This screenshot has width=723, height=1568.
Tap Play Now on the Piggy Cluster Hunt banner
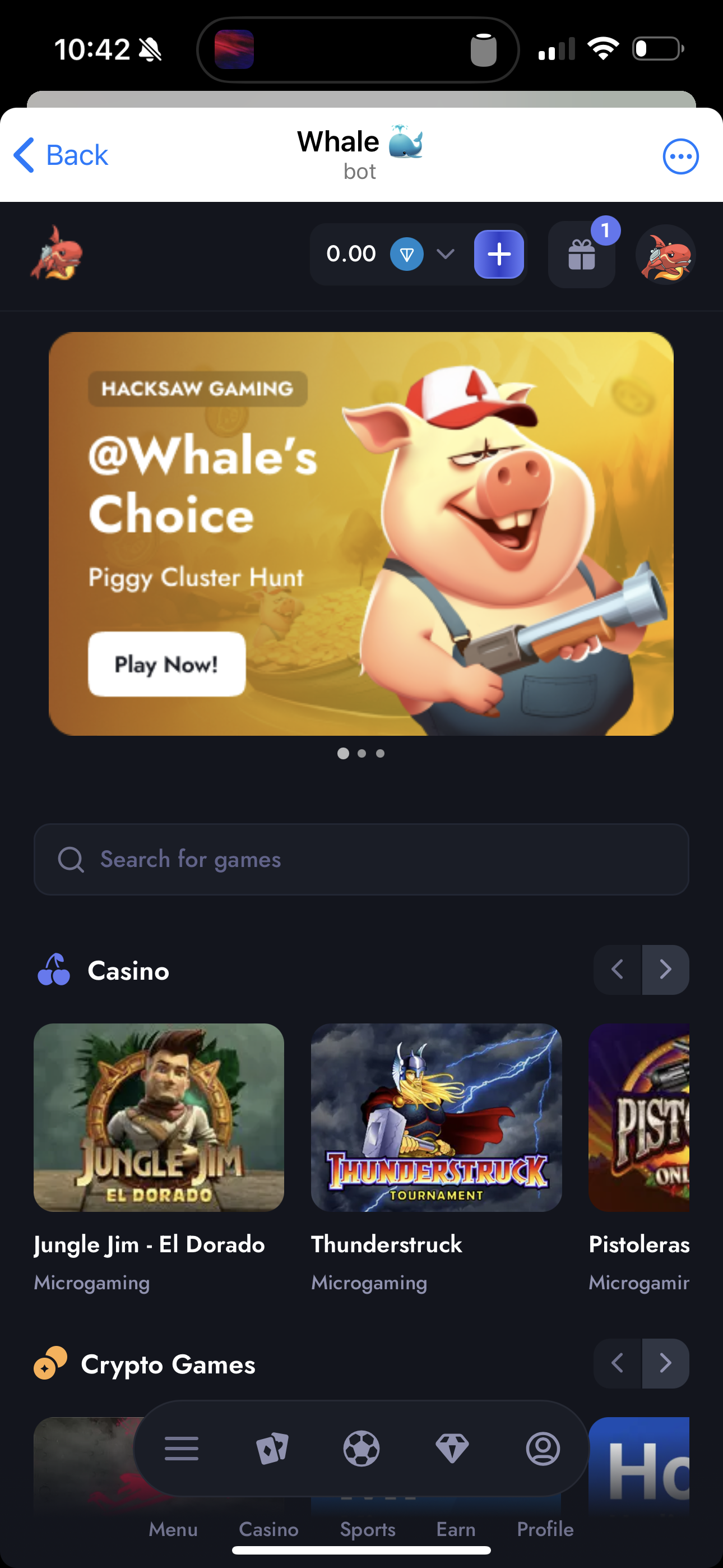coord(166,664)
